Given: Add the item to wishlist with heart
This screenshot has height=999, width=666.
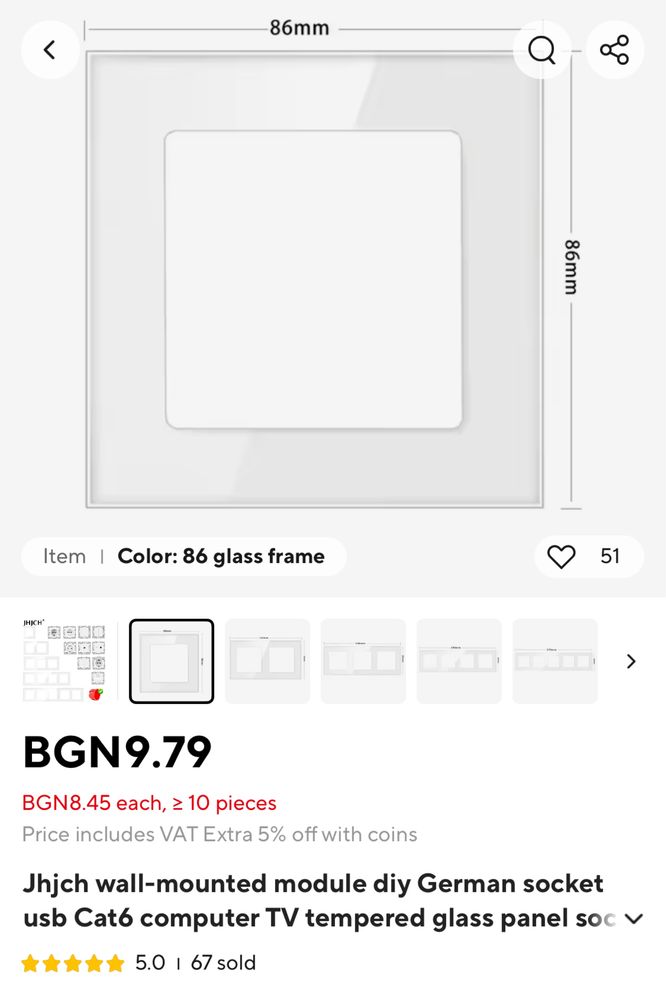Looking at the screenshot, I should click(562, 557).
